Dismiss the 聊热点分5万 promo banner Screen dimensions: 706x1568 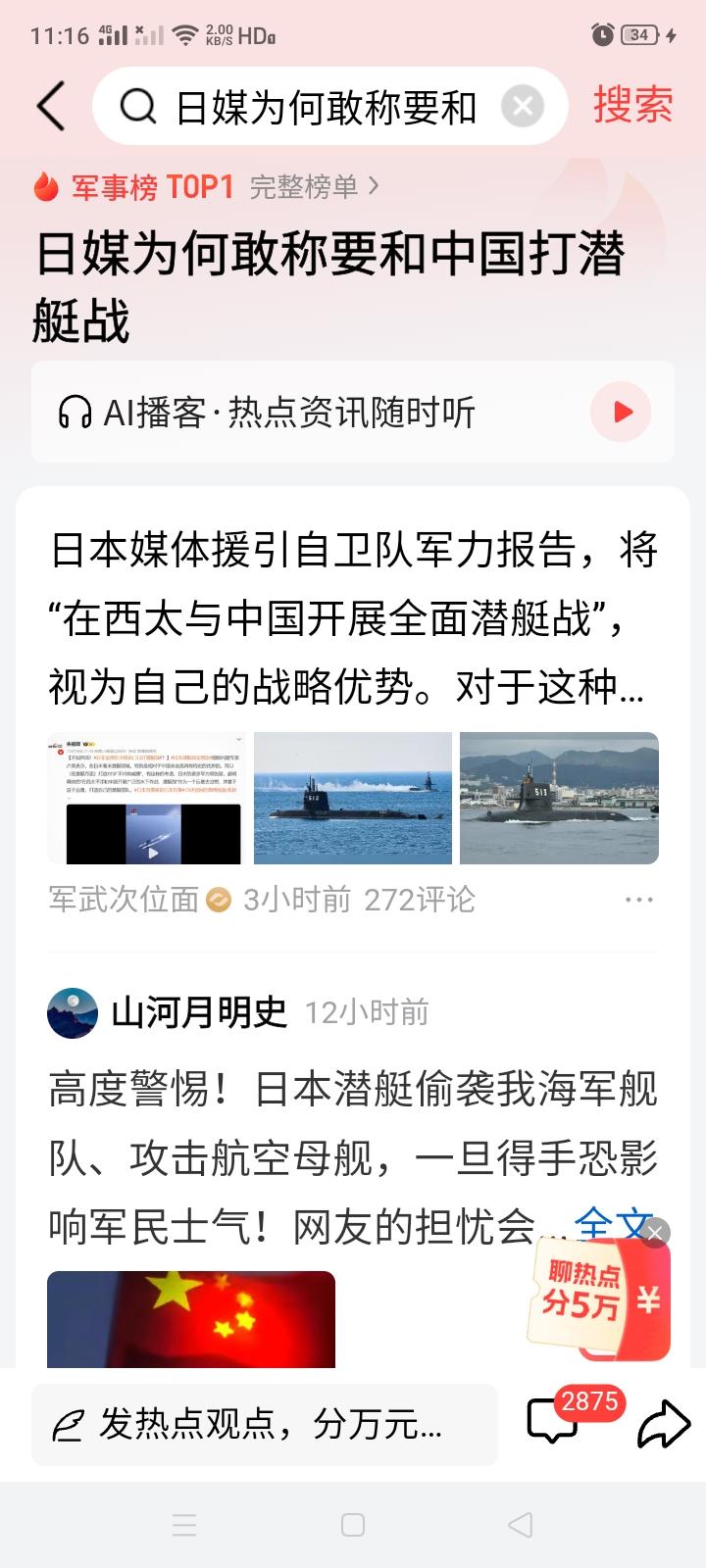click(655, 1233)
